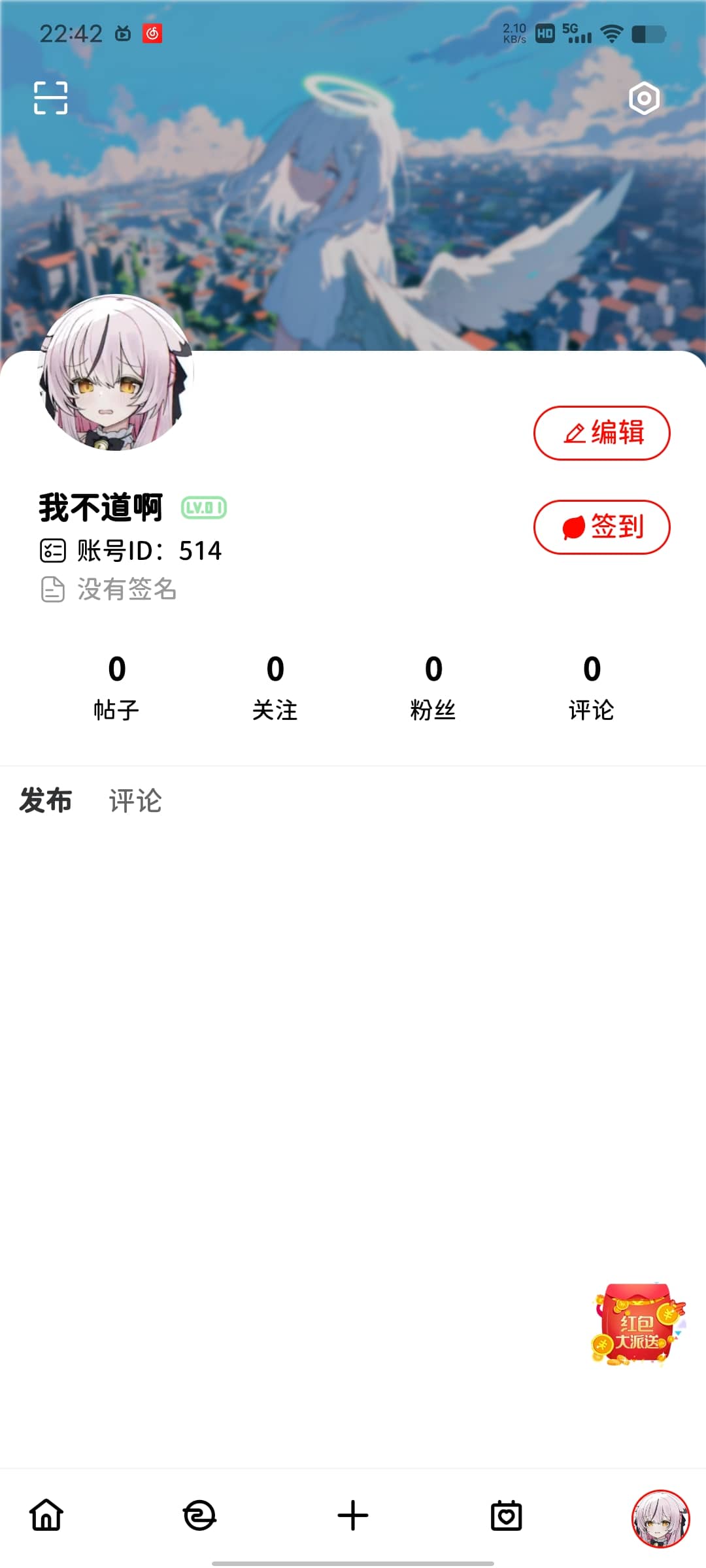This screenshot has height=1568, width=706.
Task: Open the planet-shaped discover tab in bottom bar
Action: tap(199, 1515)
